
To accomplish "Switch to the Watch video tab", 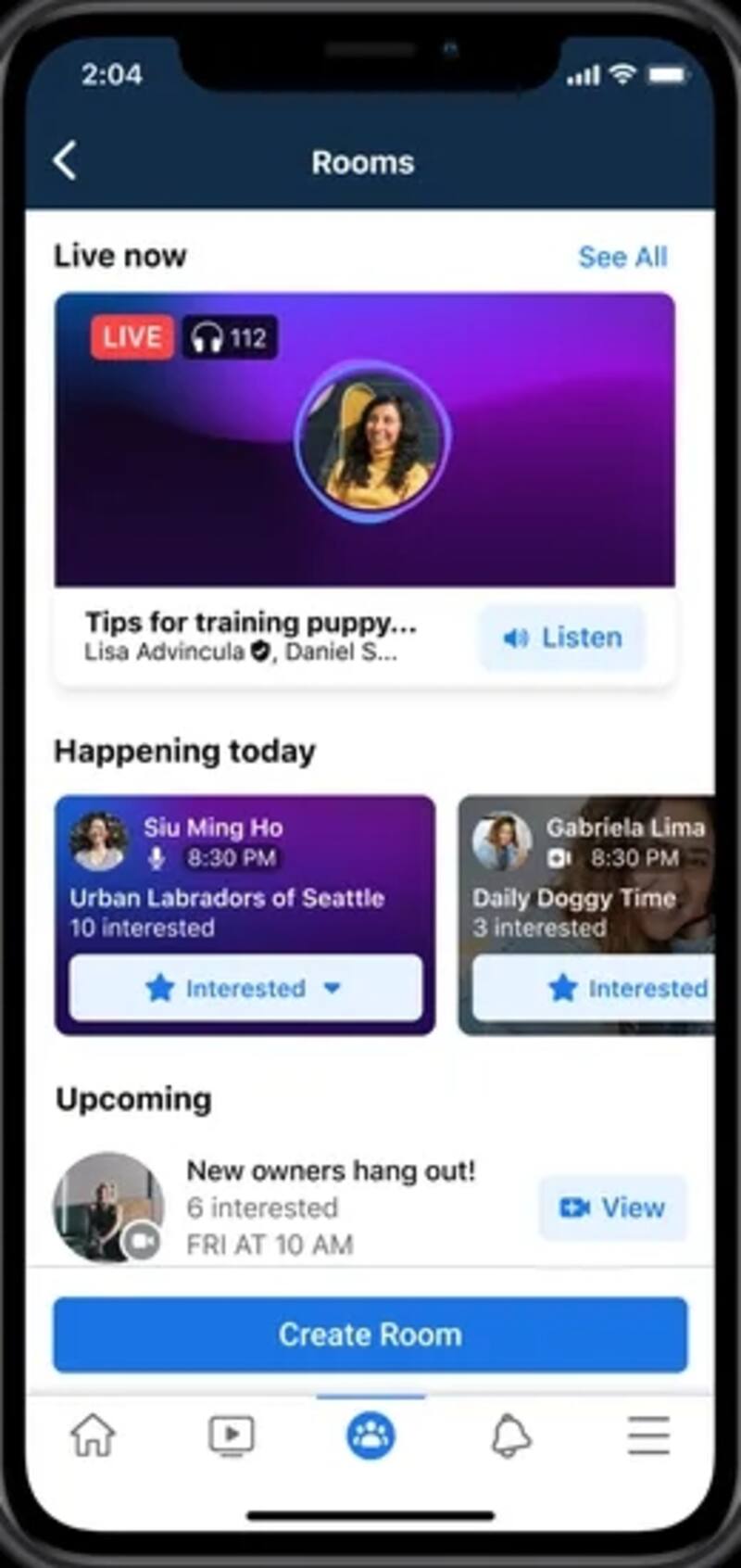I will (232, 1436).
